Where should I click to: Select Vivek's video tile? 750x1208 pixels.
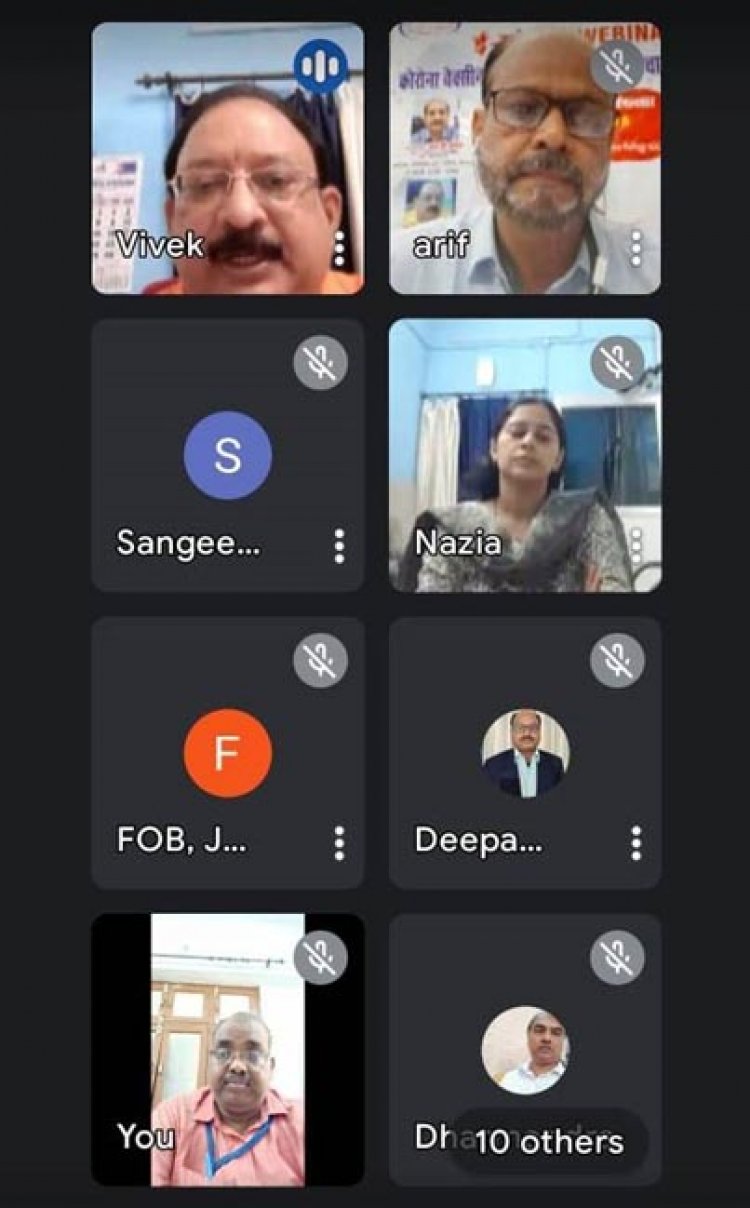coord(228,160)
